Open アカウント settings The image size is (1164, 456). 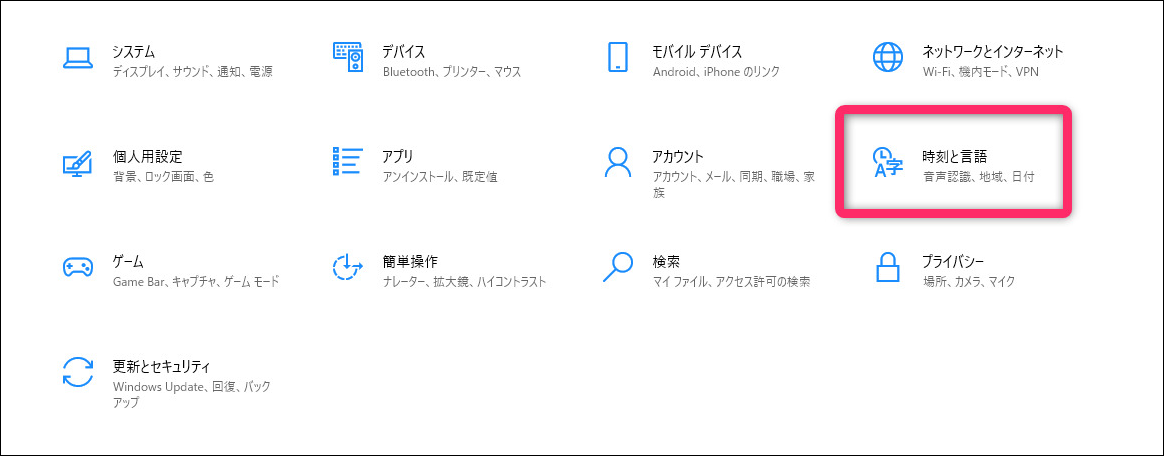pos(678,157)
